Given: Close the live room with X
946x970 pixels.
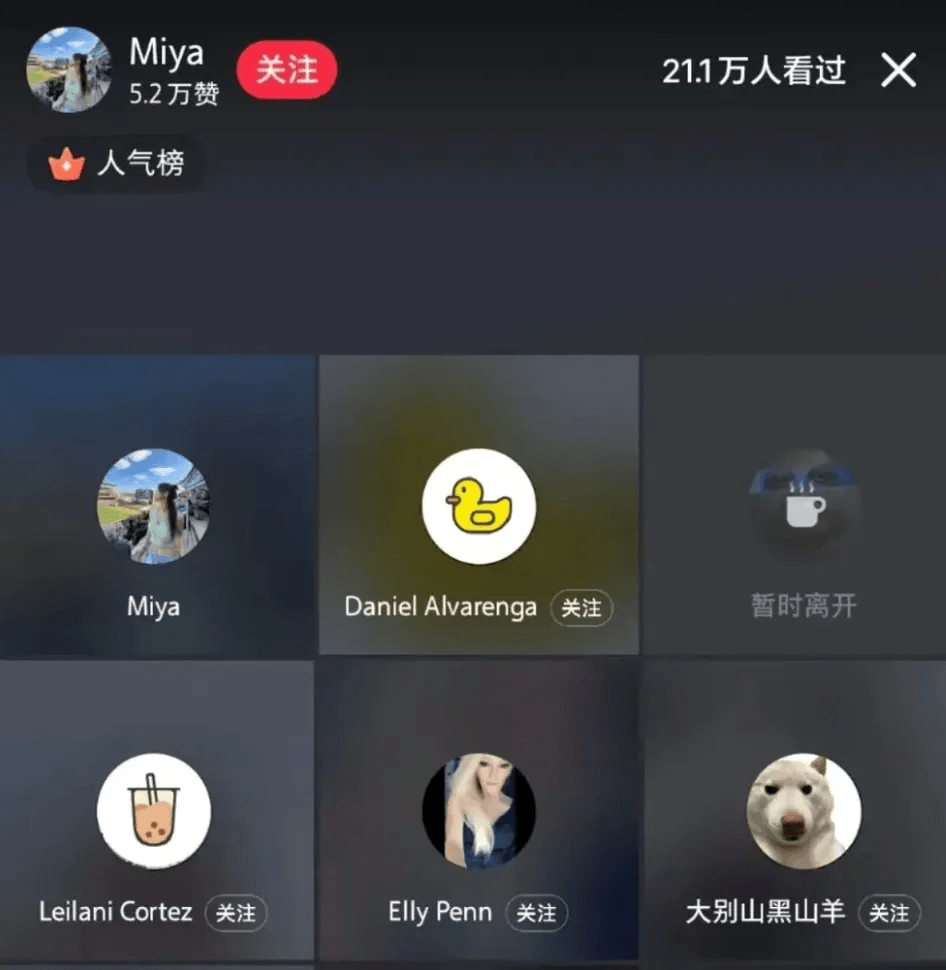Looking at the screenshot, I should 898,70.
